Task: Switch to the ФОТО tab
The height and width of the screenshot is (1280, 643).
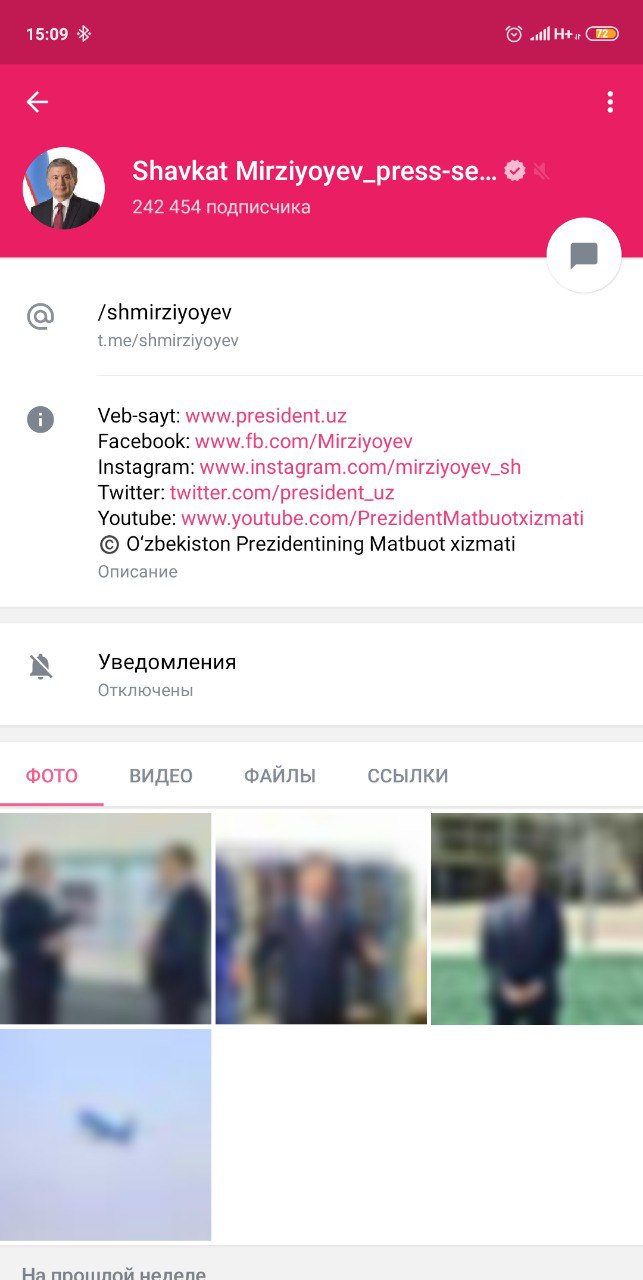Action: coord(52,776)
